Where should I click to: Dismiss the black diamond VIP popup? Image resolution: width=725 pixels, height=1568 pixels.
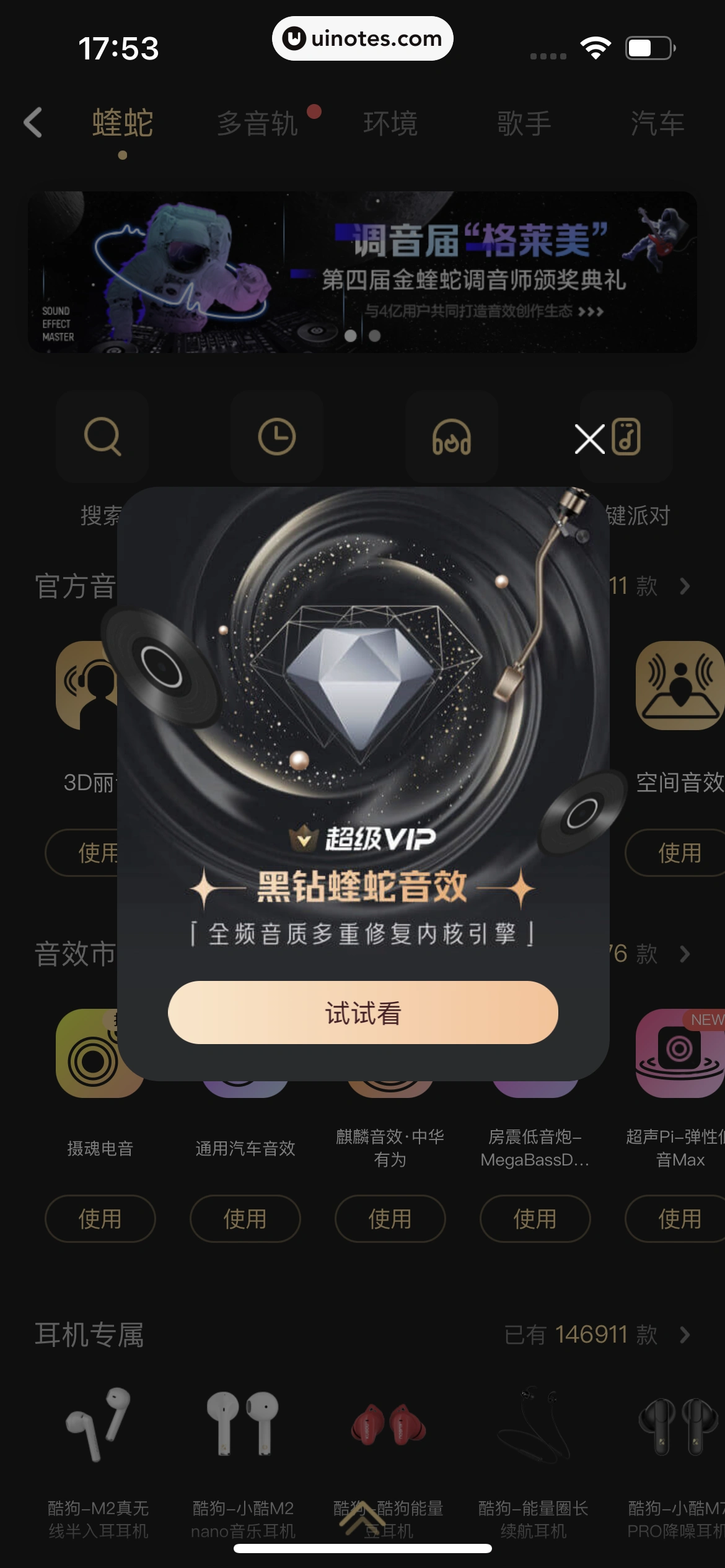pos(589,439)
